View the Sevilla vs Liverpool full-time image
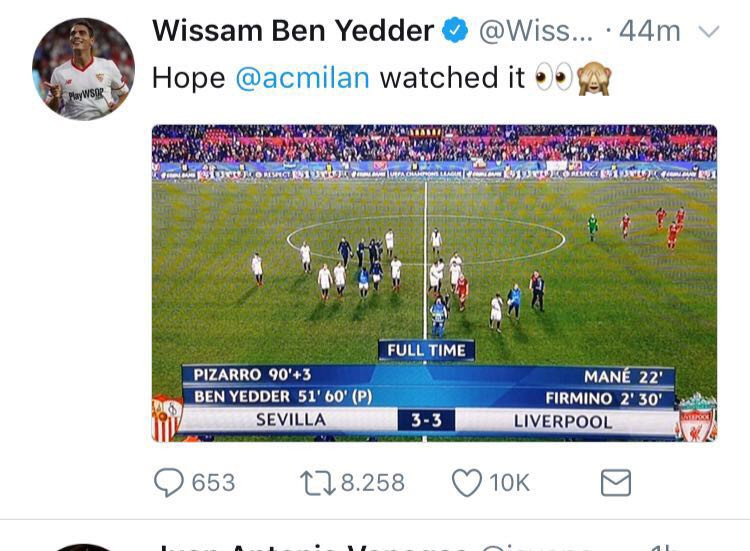Screen dimensions: 750x551 (434, 283)
